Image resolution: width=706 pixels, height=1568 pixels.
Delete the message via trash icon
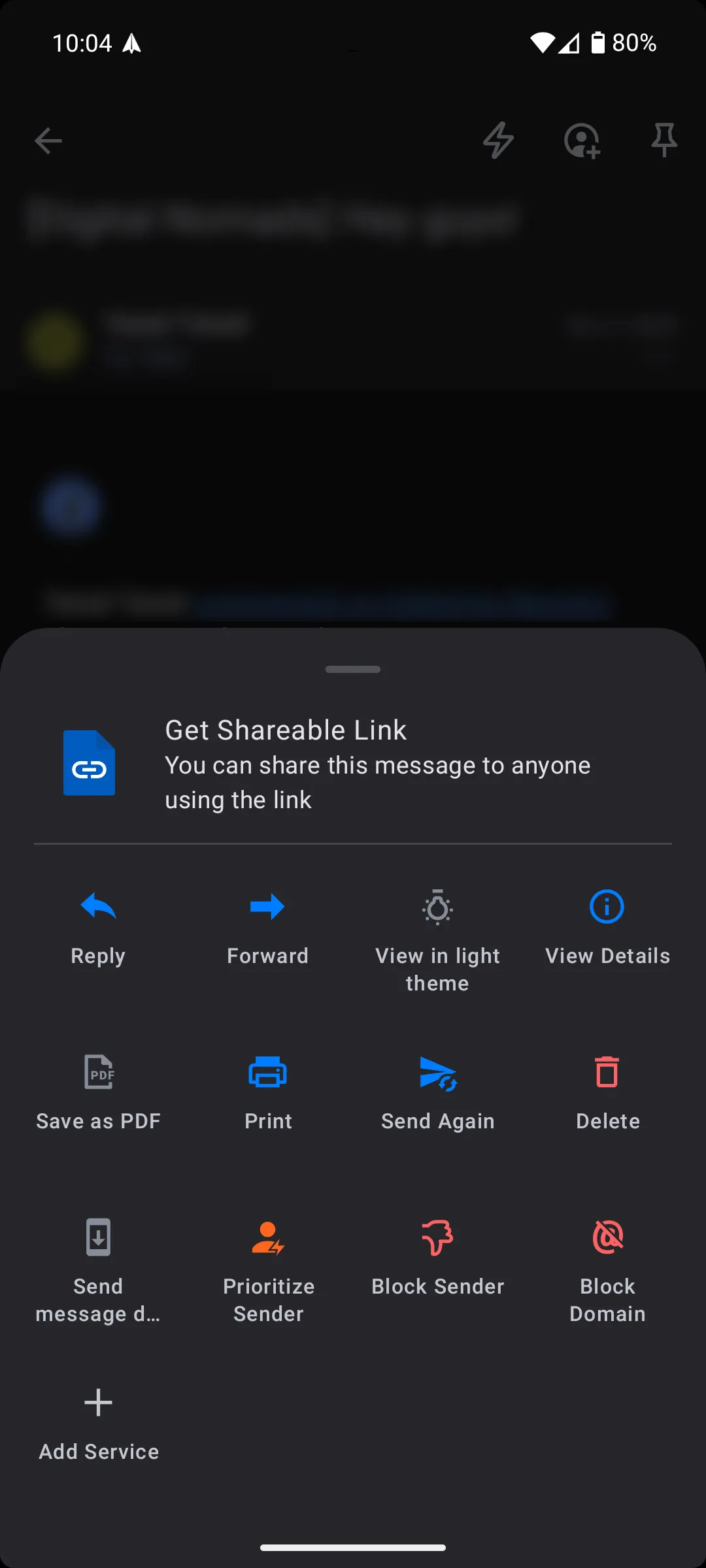[x=607, y=1072]
